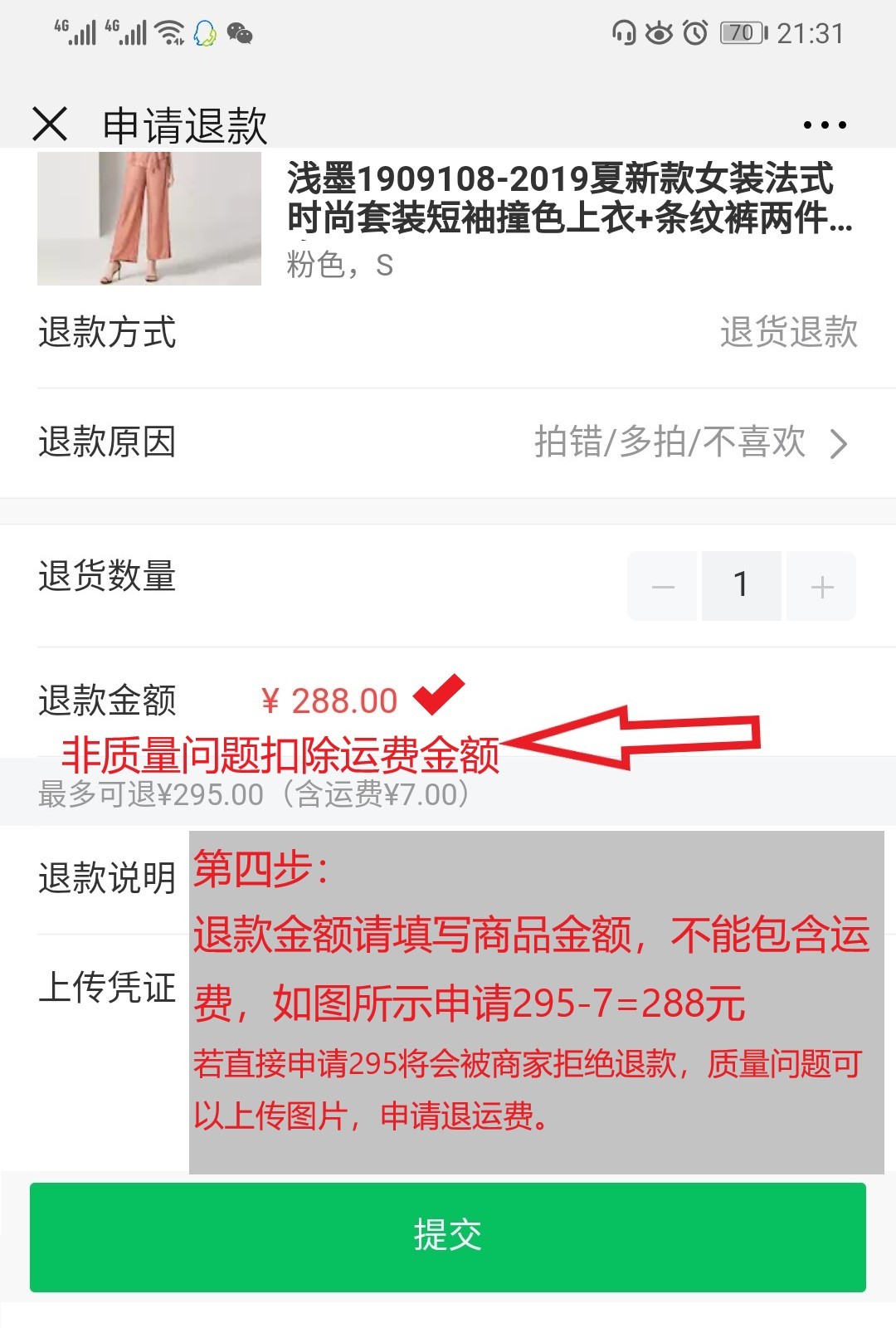Submit the refund request with 提交
The width and height of the screenshot is (896, 1328).
(448, 1236)
